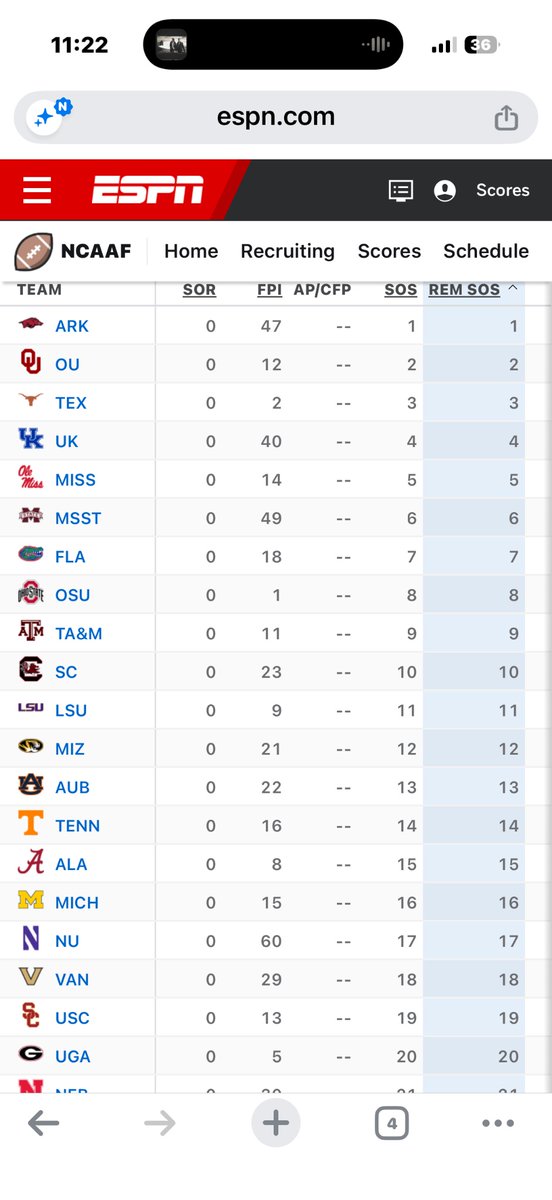
Task: Share this page from the address bar
Action: point(506,117)
